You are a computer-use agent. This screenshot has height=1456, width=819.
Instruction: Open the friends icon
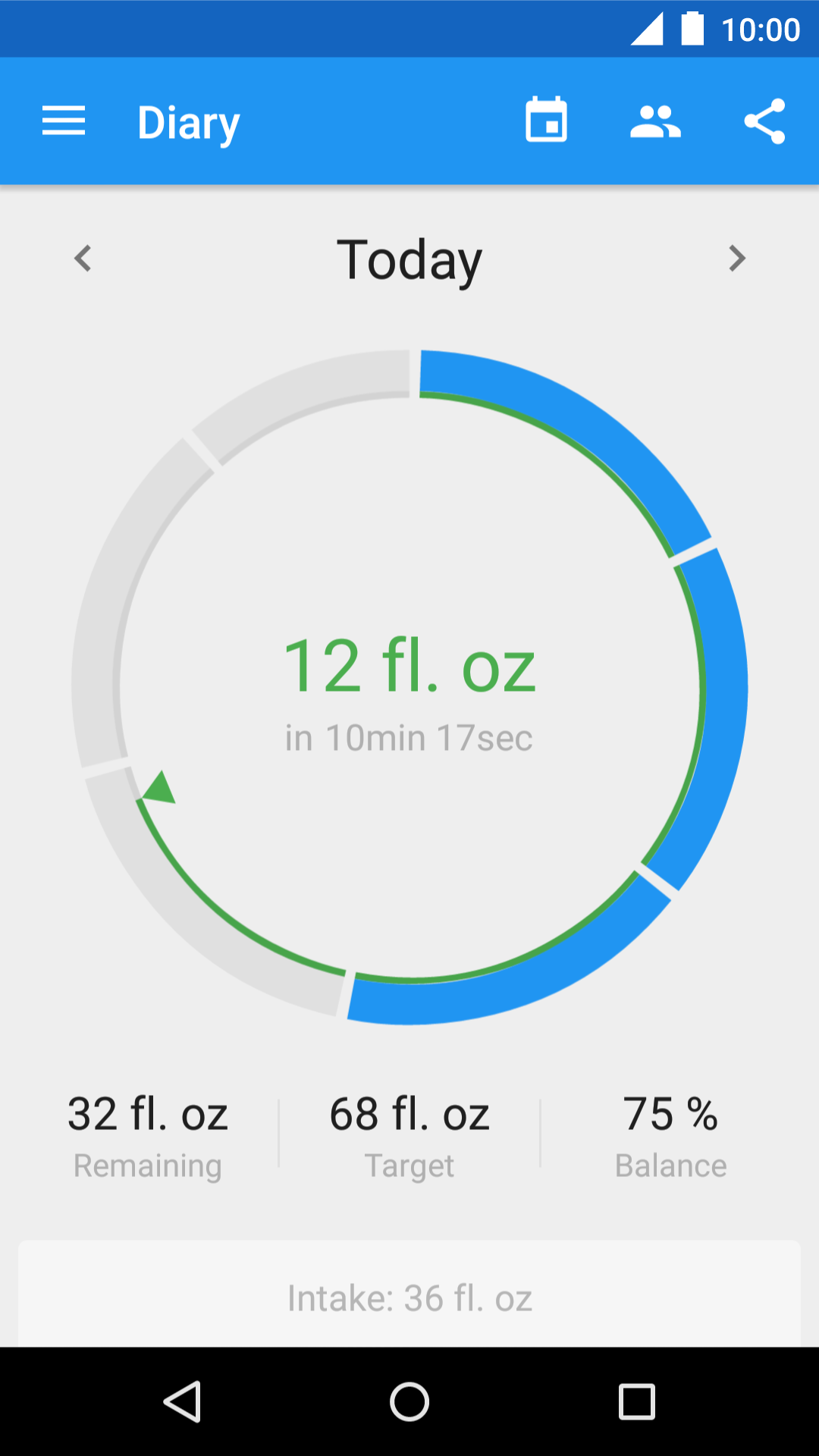(655, 121)
